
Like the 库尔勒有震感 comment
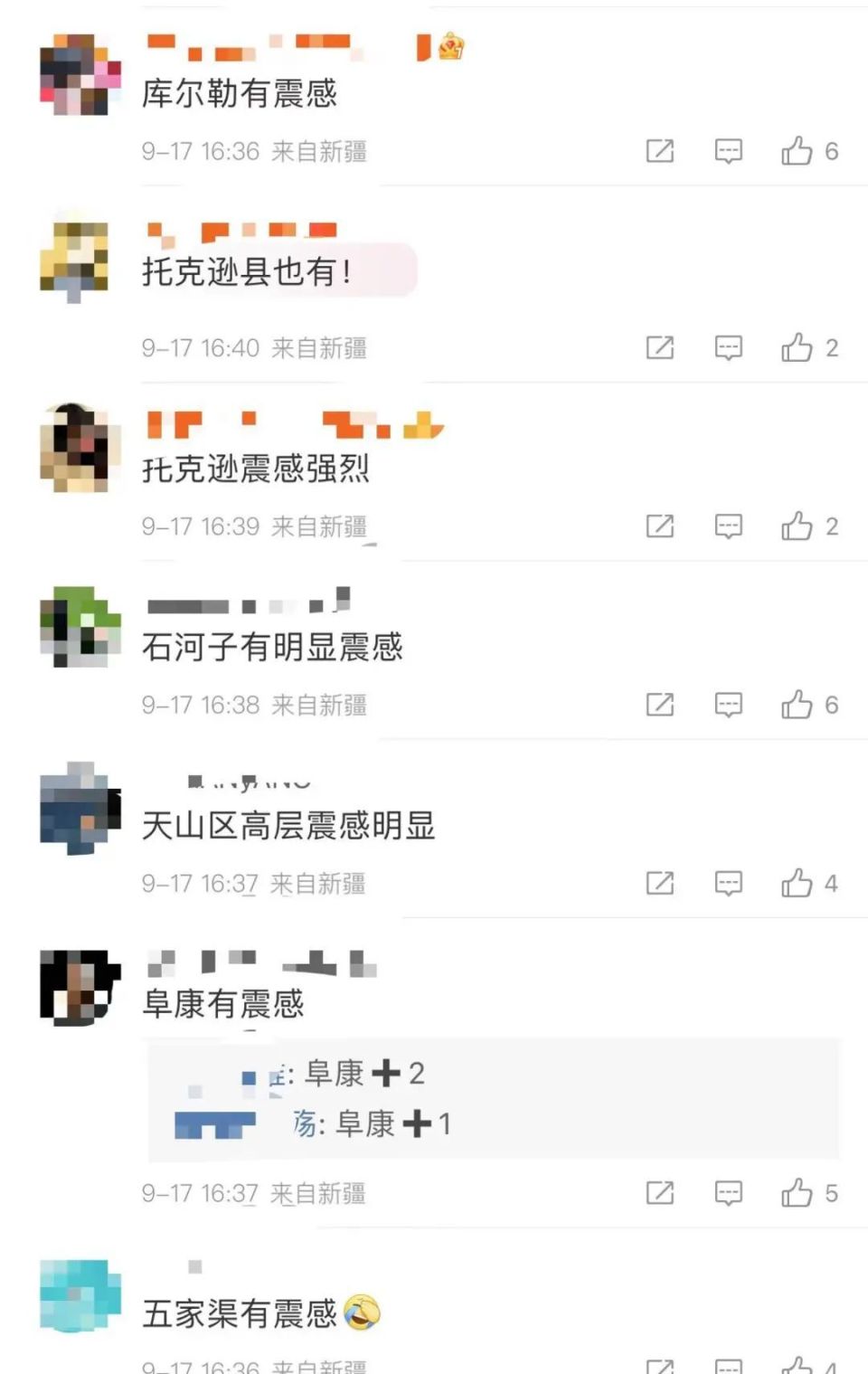[x=797, y=152]
